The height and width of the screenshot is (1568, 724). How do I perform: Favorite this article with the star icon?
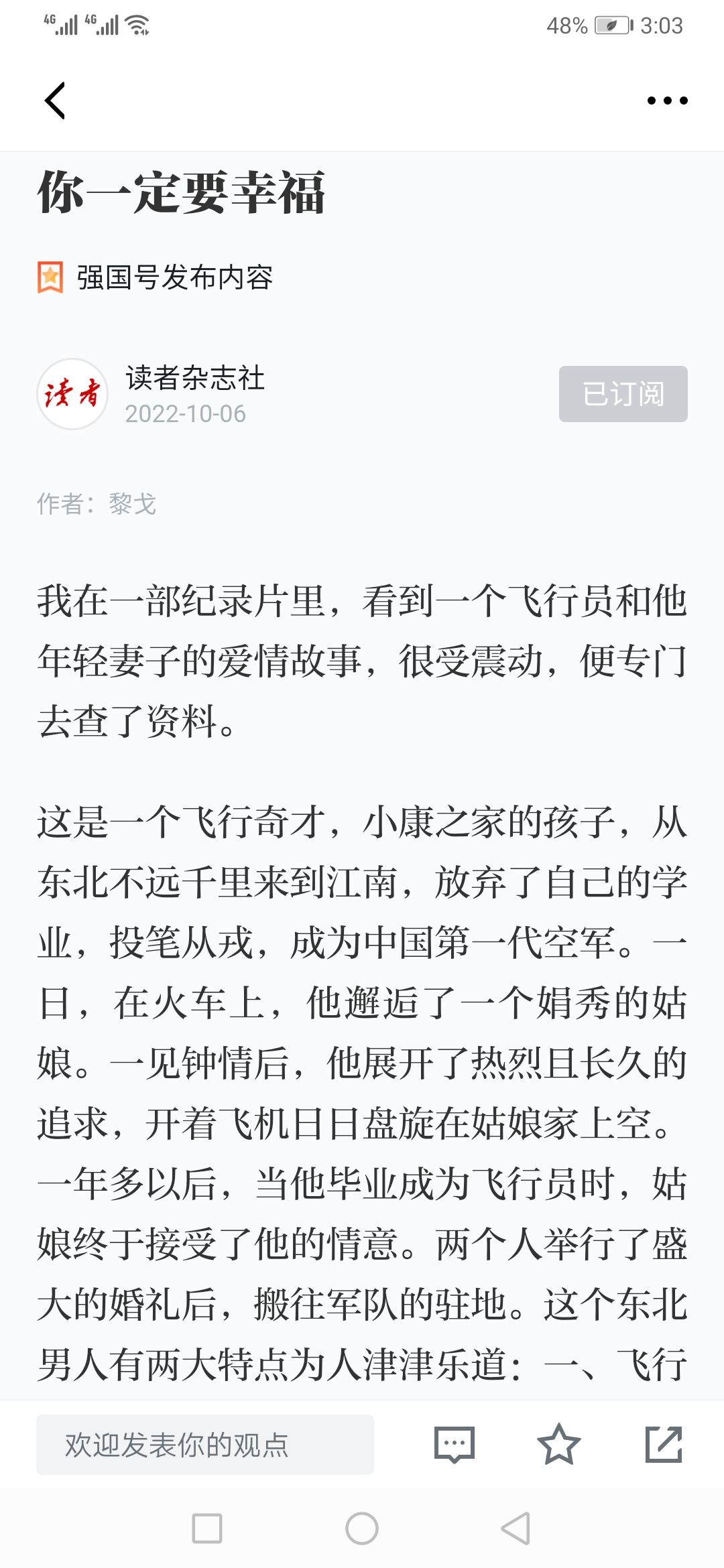click(558, 1445)
